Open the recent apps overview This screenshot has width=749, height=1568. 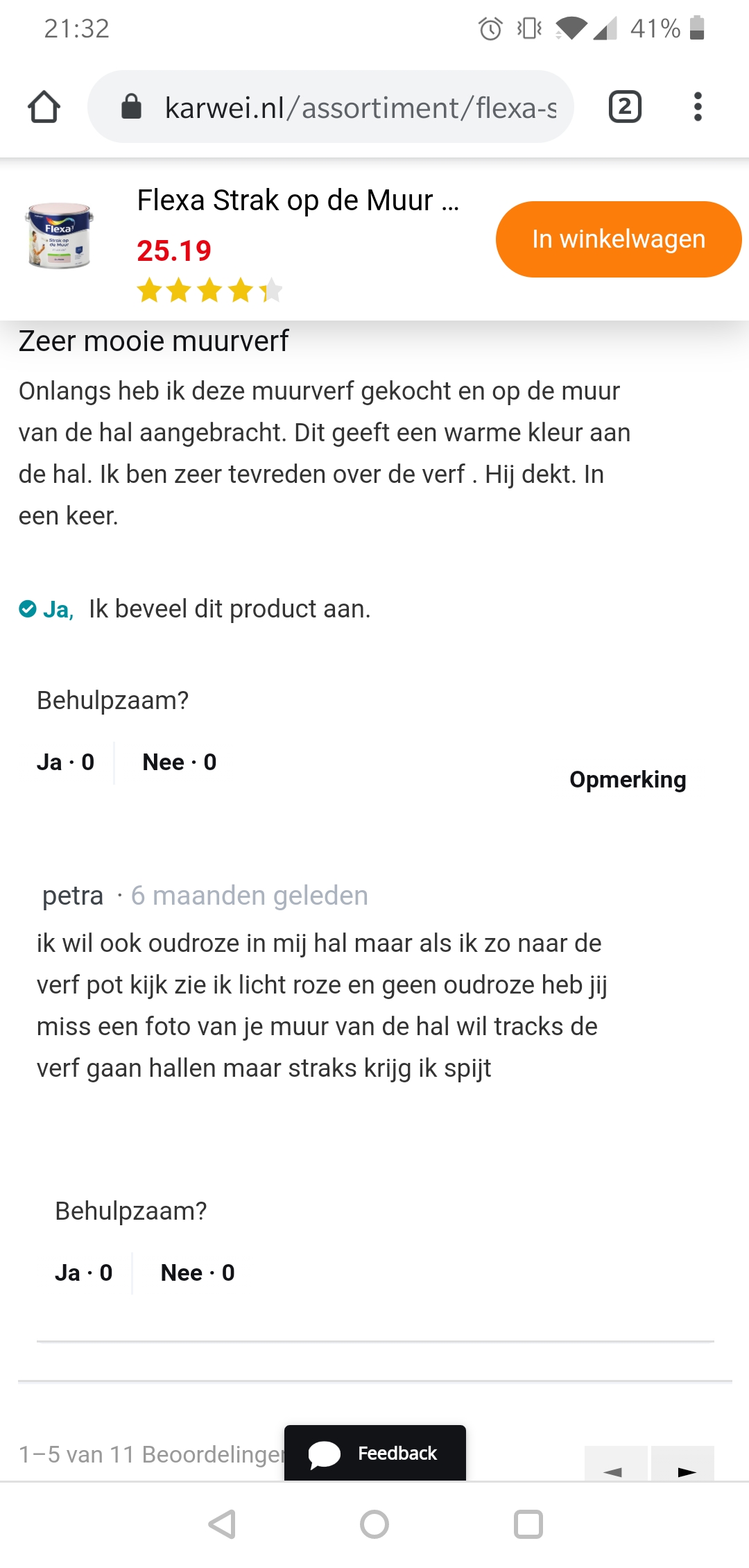[528, 1524]
